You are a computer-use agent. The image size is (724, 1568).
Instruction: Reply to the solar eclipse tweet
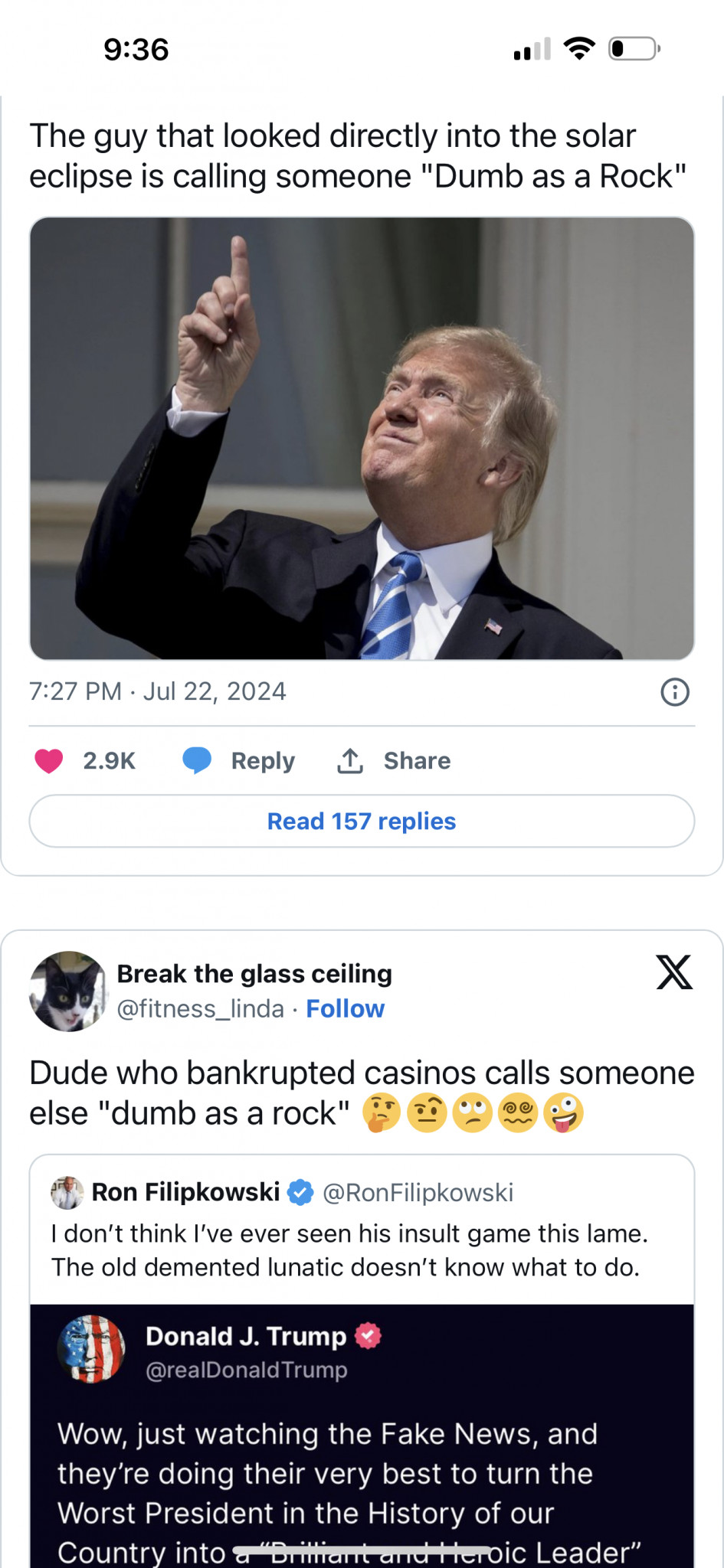coord(239,761)
